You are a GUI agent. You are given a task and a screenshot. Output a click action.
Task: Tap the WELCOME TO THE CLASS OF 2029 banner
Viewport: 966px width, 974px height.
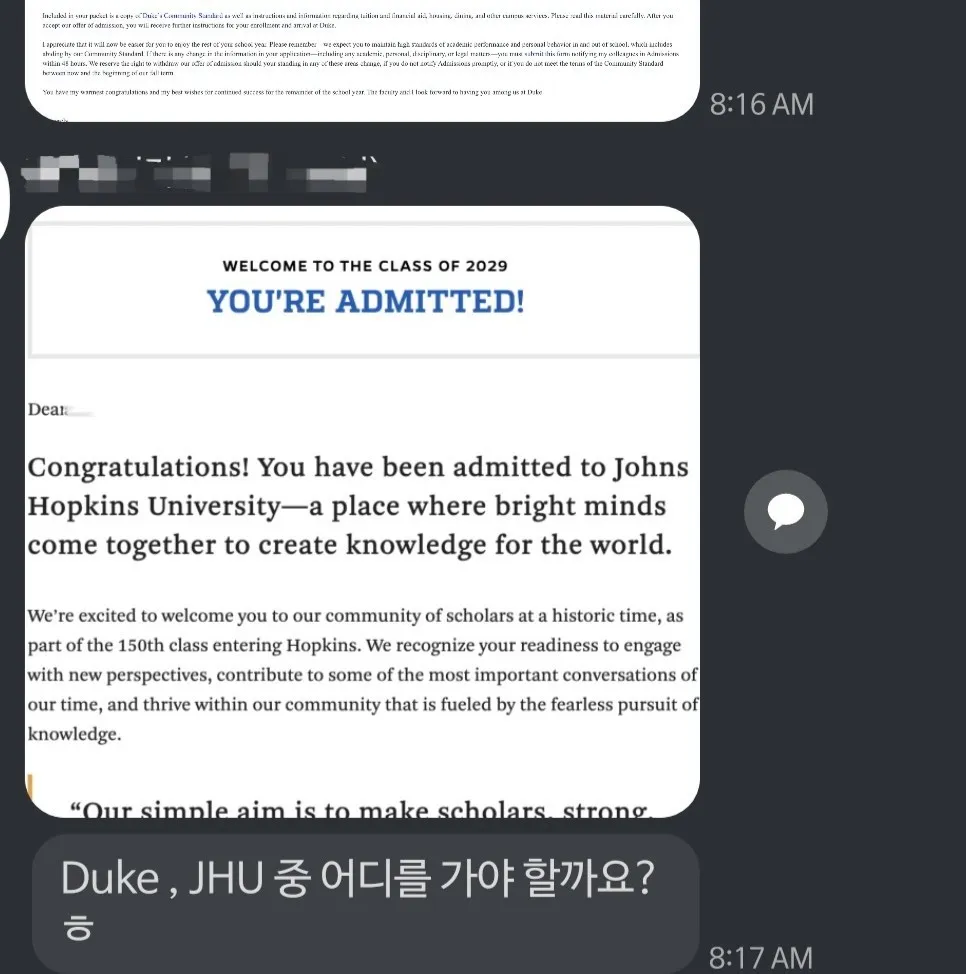point(364,266)
